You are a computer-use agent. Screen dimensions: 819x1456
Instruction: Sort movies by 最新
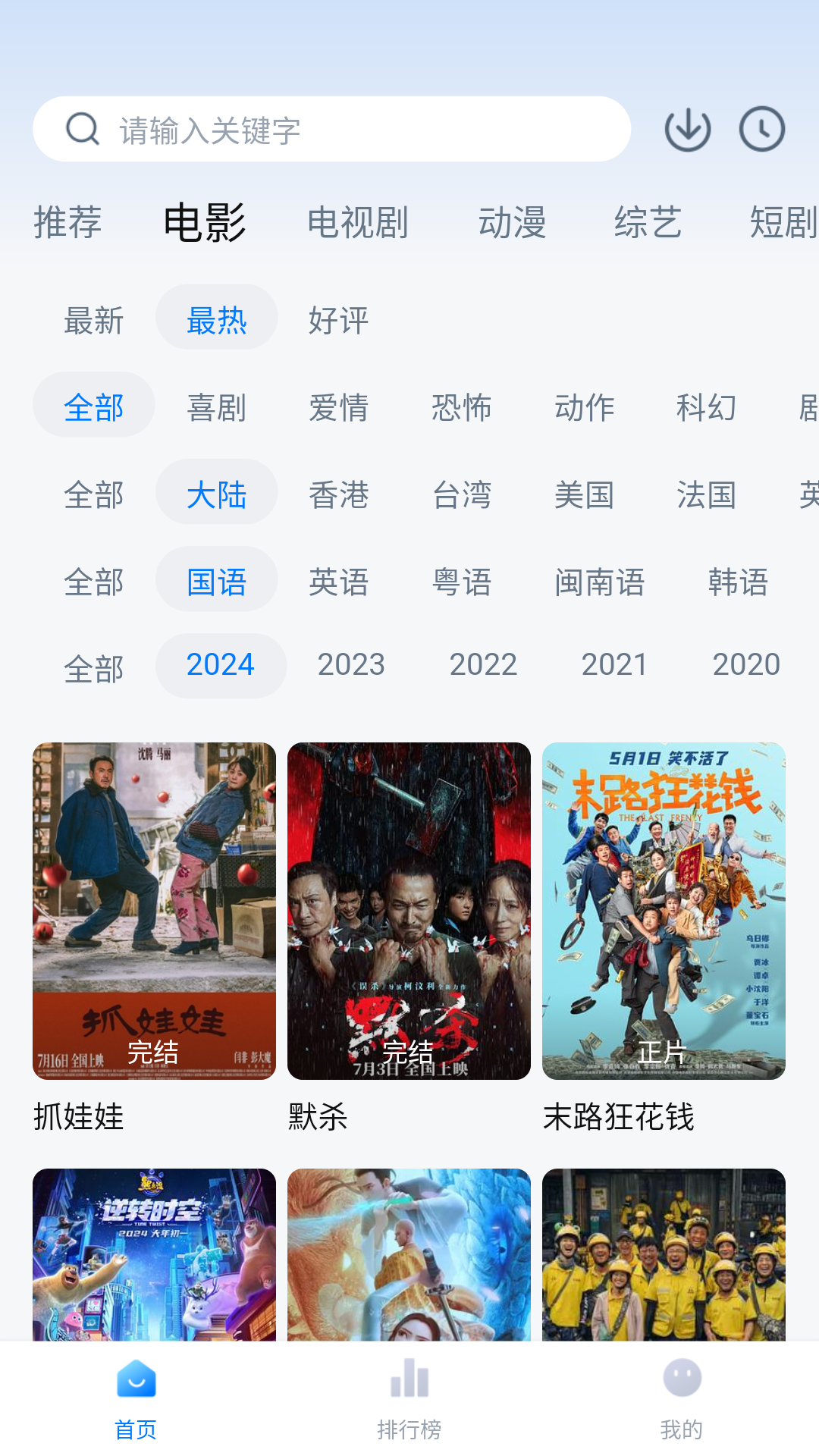94,320
